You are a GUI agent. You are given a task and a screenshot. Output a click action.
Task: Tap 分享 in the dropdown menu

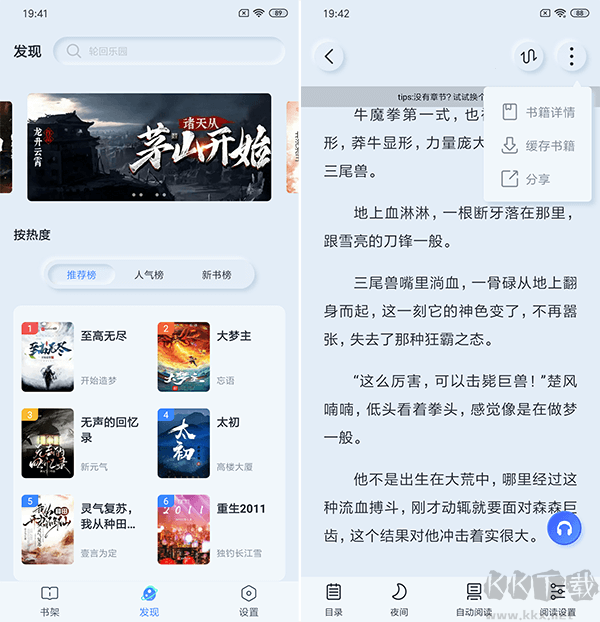[x=538, y=179]
